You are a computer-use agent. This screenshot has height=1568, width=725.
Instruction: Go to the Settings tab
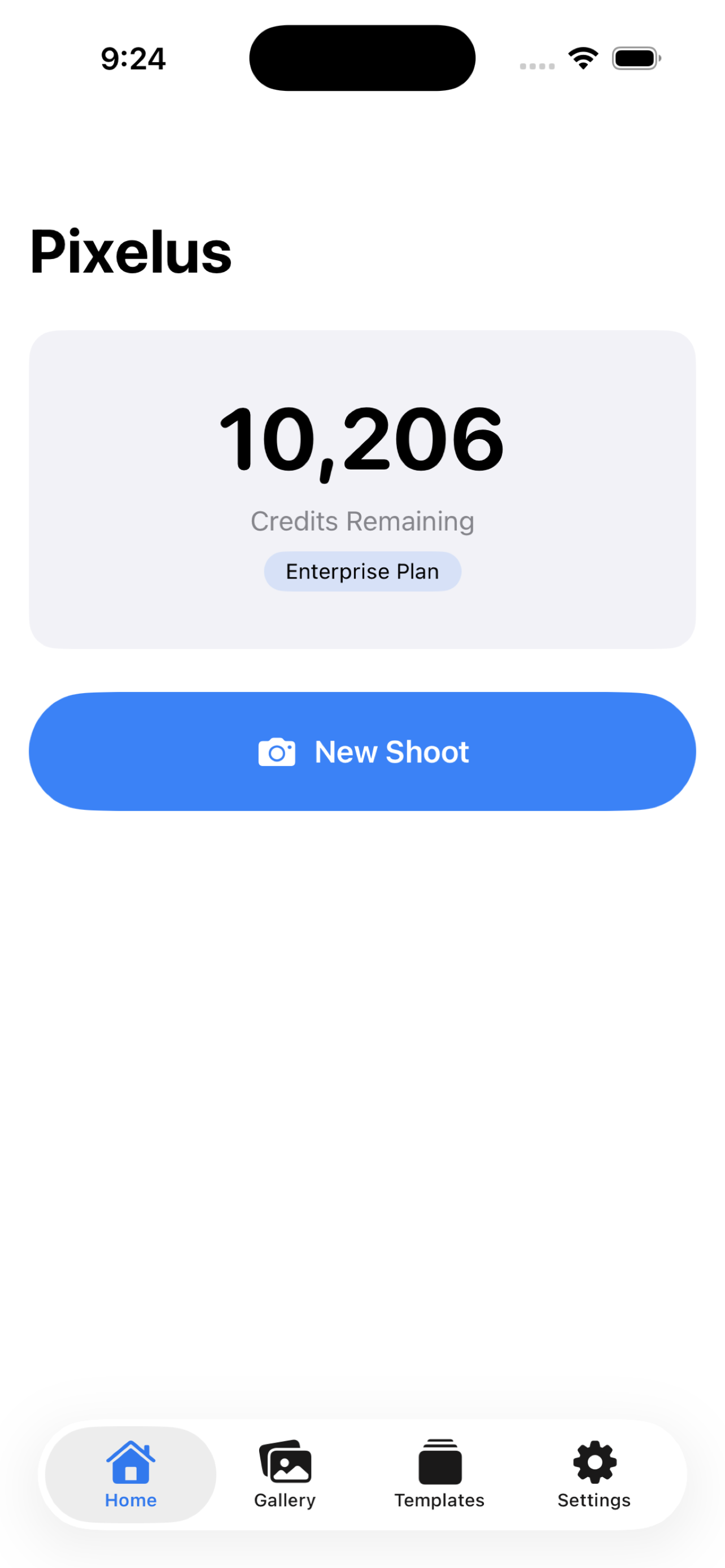click(594, 1473)
